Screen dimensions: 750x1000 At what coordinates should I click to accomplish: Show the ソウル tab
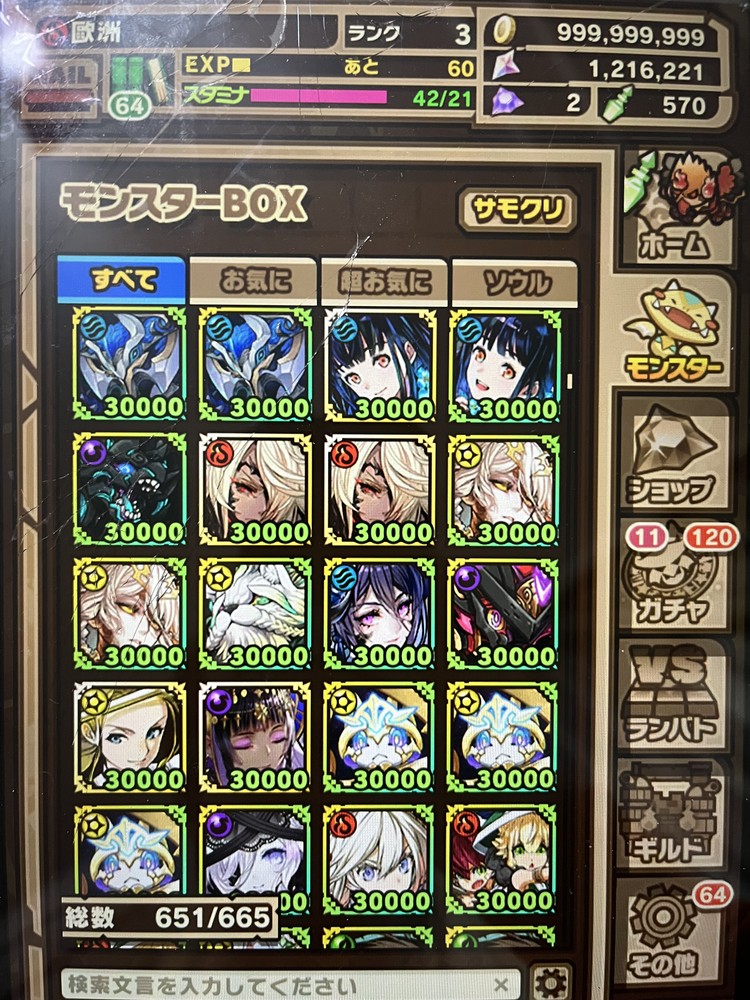[515, 282]
